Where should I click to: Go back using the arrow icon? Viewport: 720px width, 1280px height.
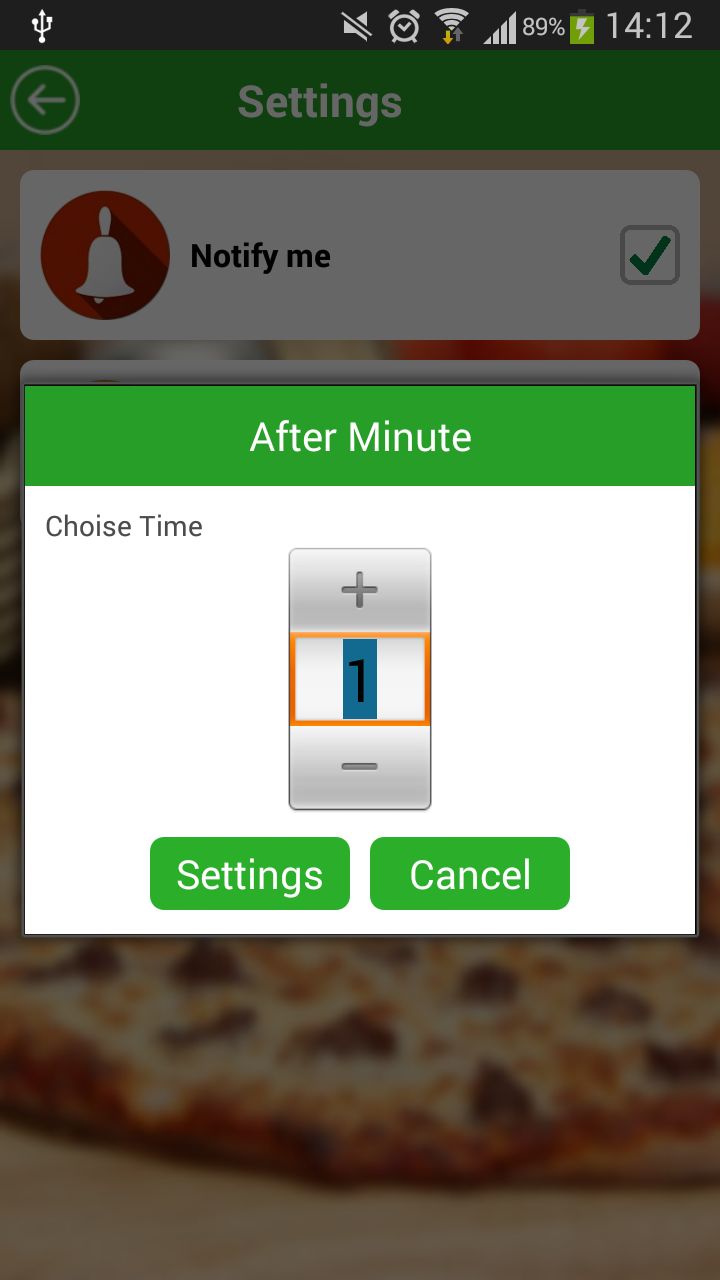coord(45,100)
